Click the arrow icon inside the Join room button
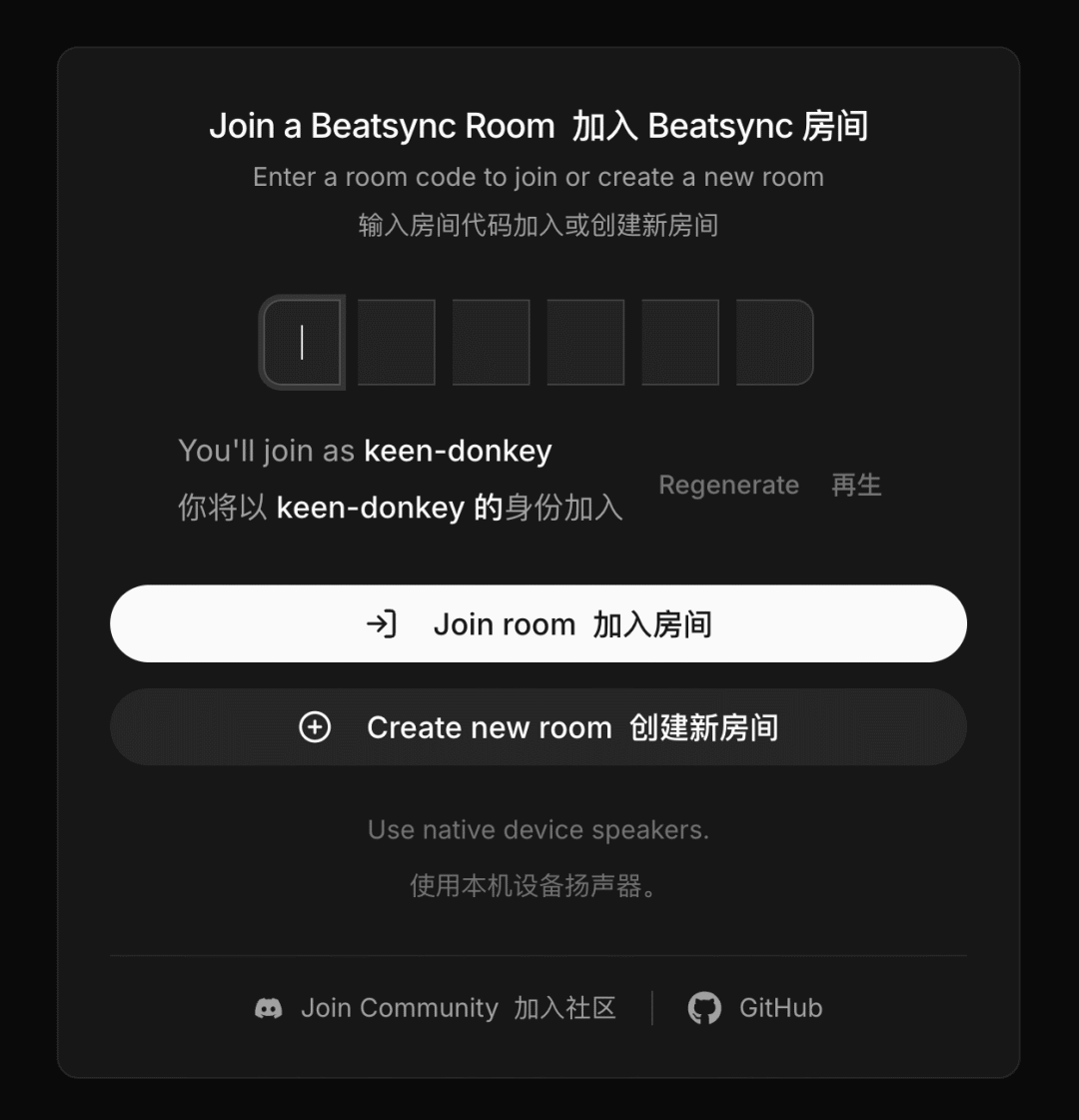This screenshot has width=1079, height=1120. point(381,624)
